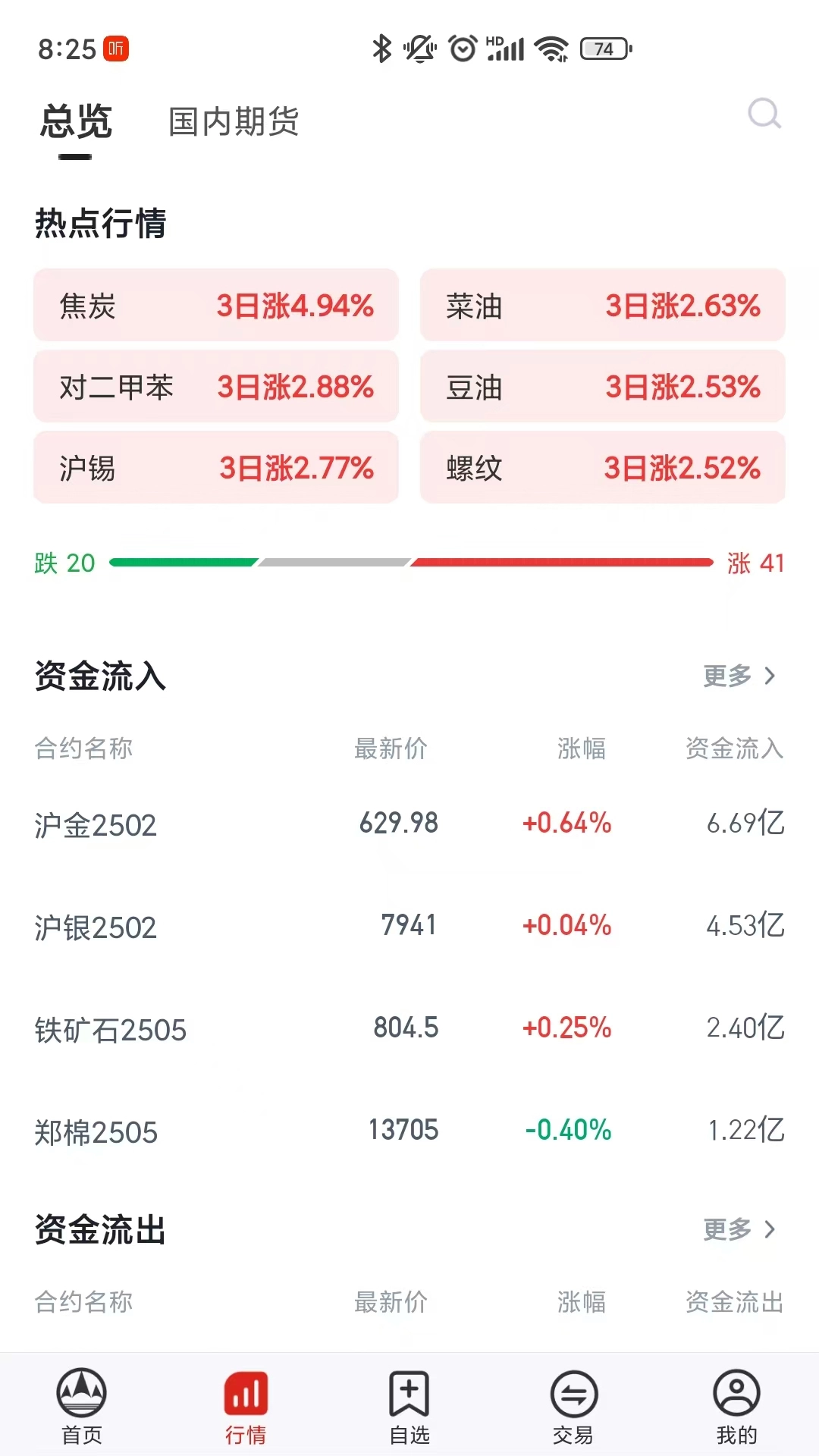Open the 自选 watchlist tab
The height and width of the screenshot is (1456, 819).
pyautogui.click(x=409, y=1405)
